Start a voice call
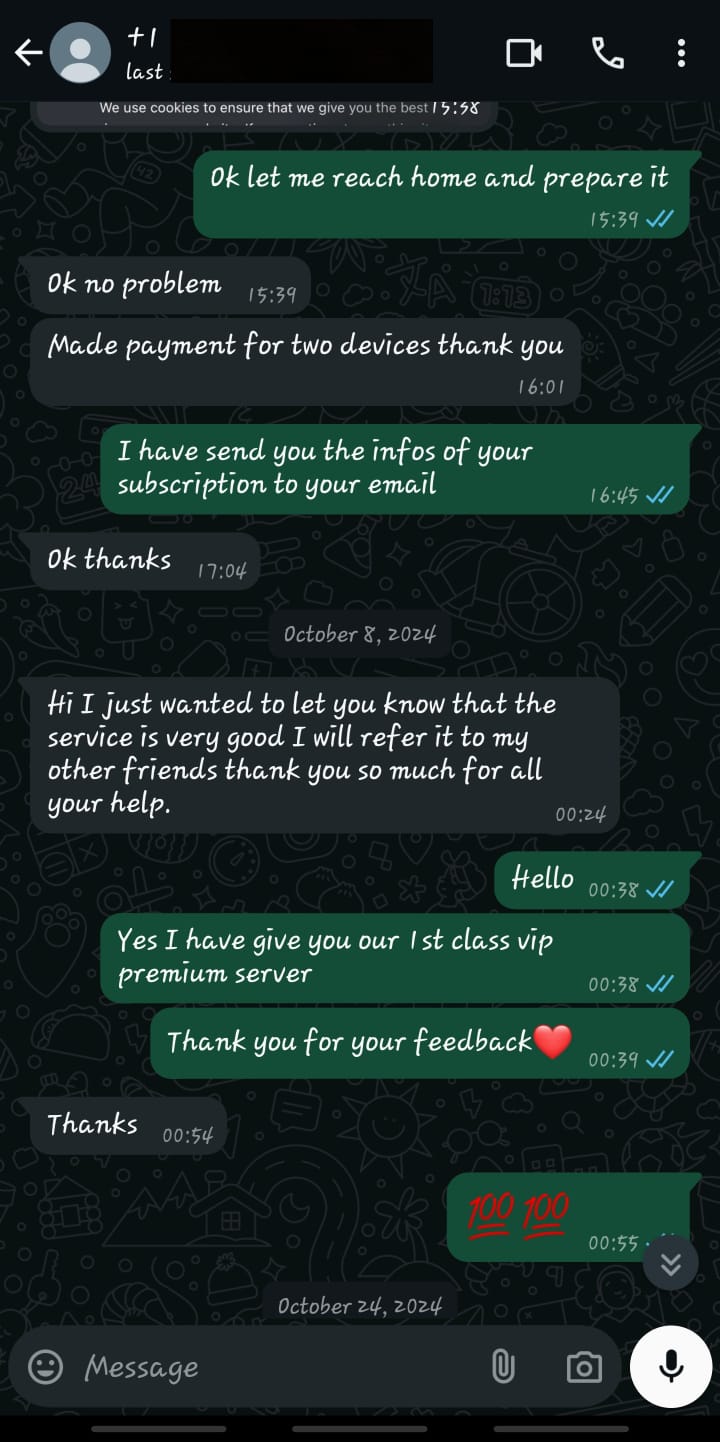 click(x=608, y=53)
